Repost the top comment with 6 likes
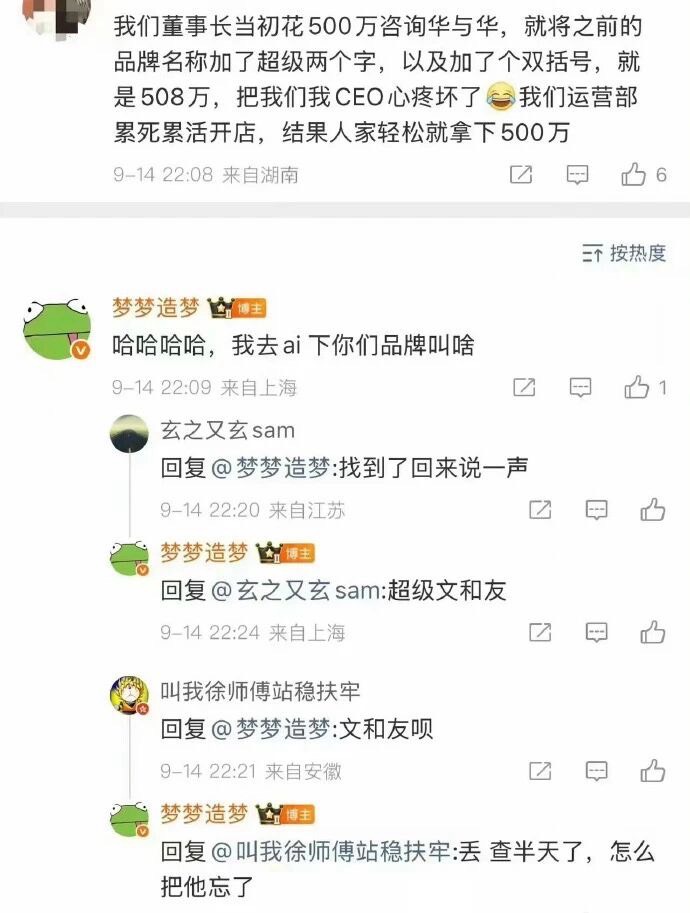The height and width of the screenshot is (913, 690). click(x=521, y=175)
